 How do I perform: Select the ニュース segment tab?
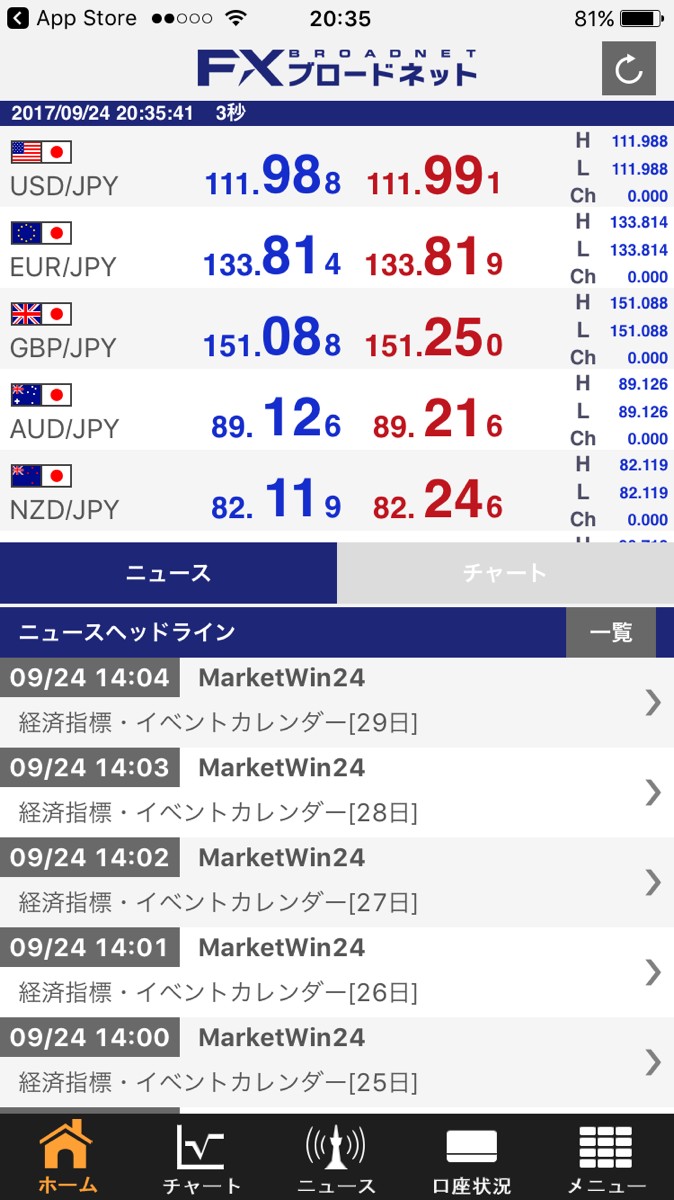(168, 573)
